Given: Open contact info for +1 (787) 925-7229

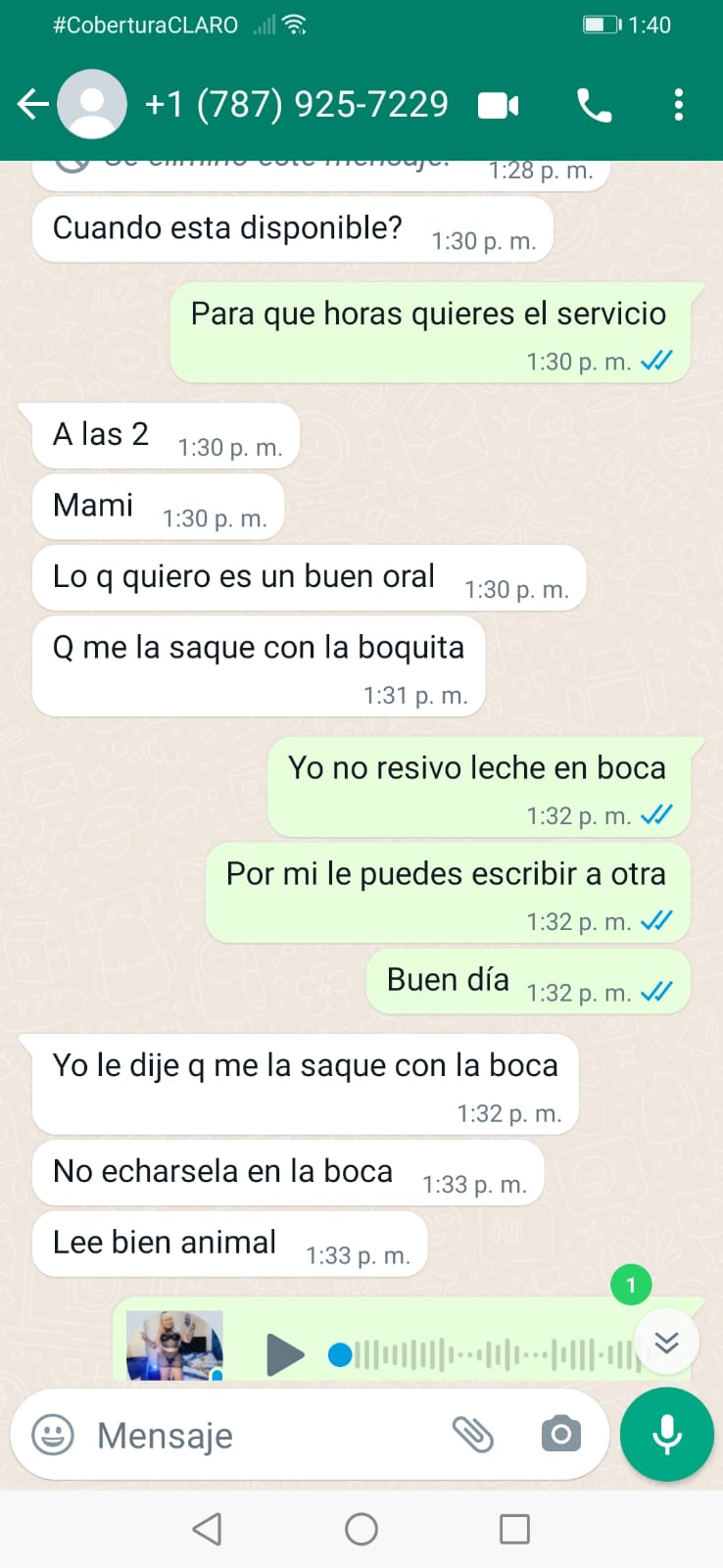Looking at the screenshot, I should pyautogui.click(x=296, y=104).
